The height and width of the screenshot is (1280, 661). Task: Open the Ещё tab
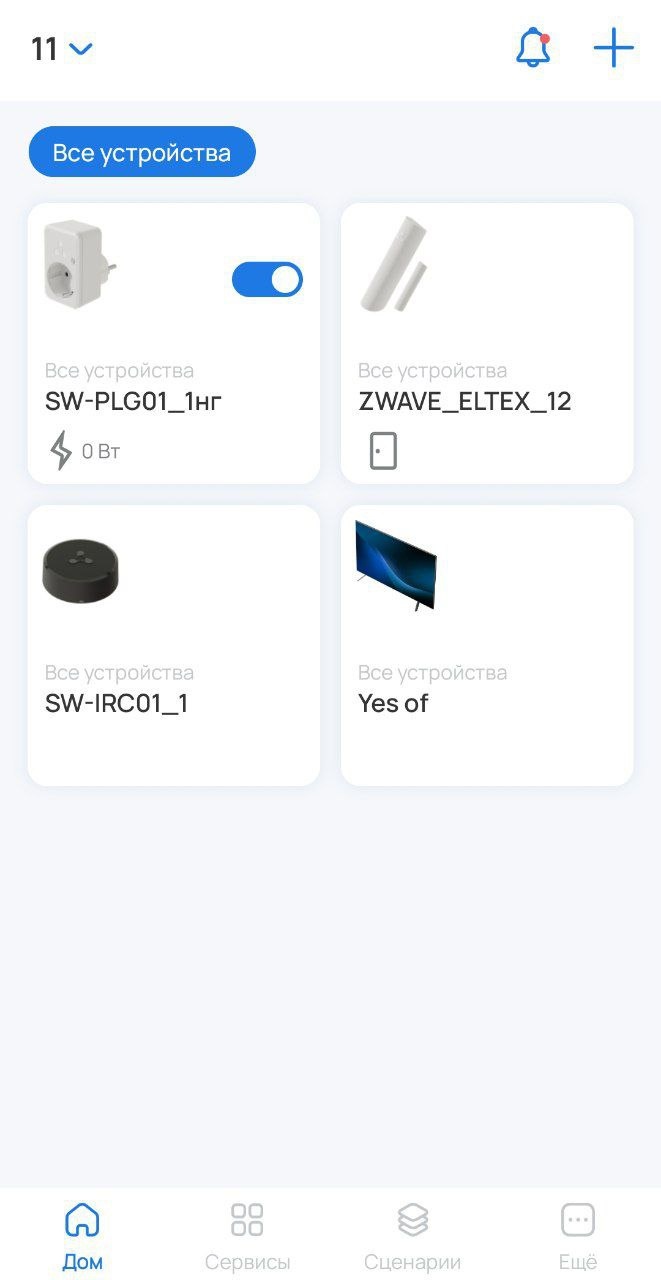578,1236
